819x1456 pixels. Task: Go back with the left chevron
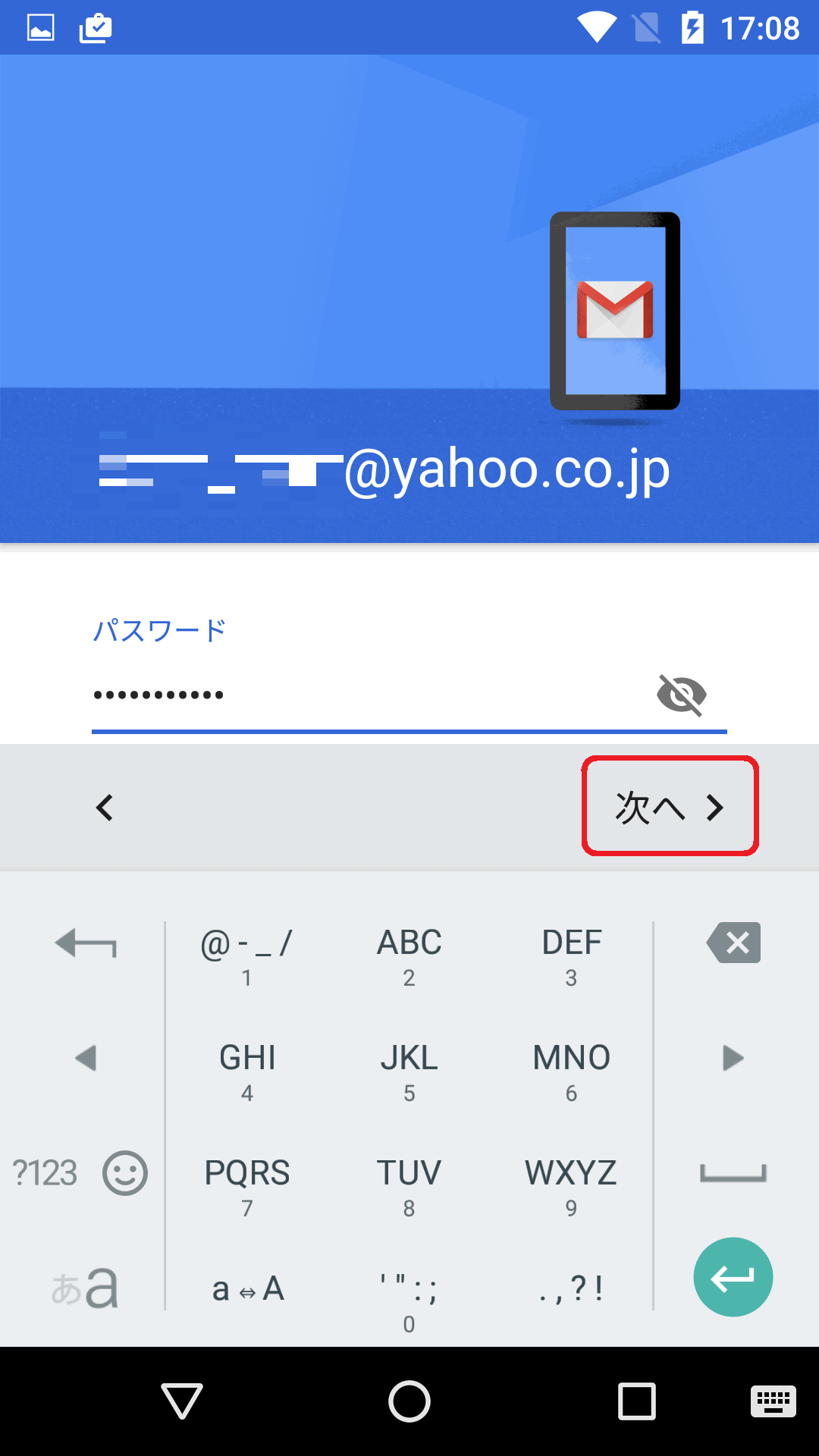[105, 808]
